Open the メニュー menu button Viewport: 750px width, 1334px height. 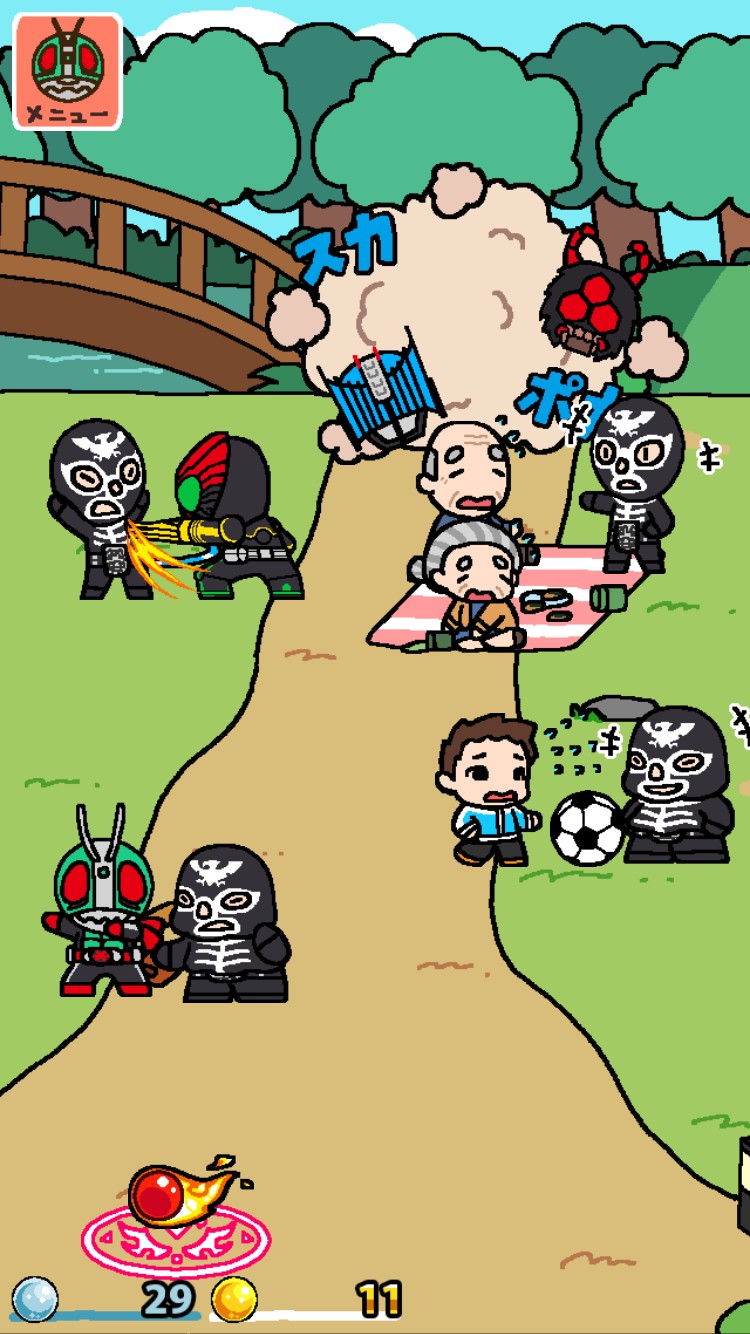pyautogui.click(x=67, y=71)
